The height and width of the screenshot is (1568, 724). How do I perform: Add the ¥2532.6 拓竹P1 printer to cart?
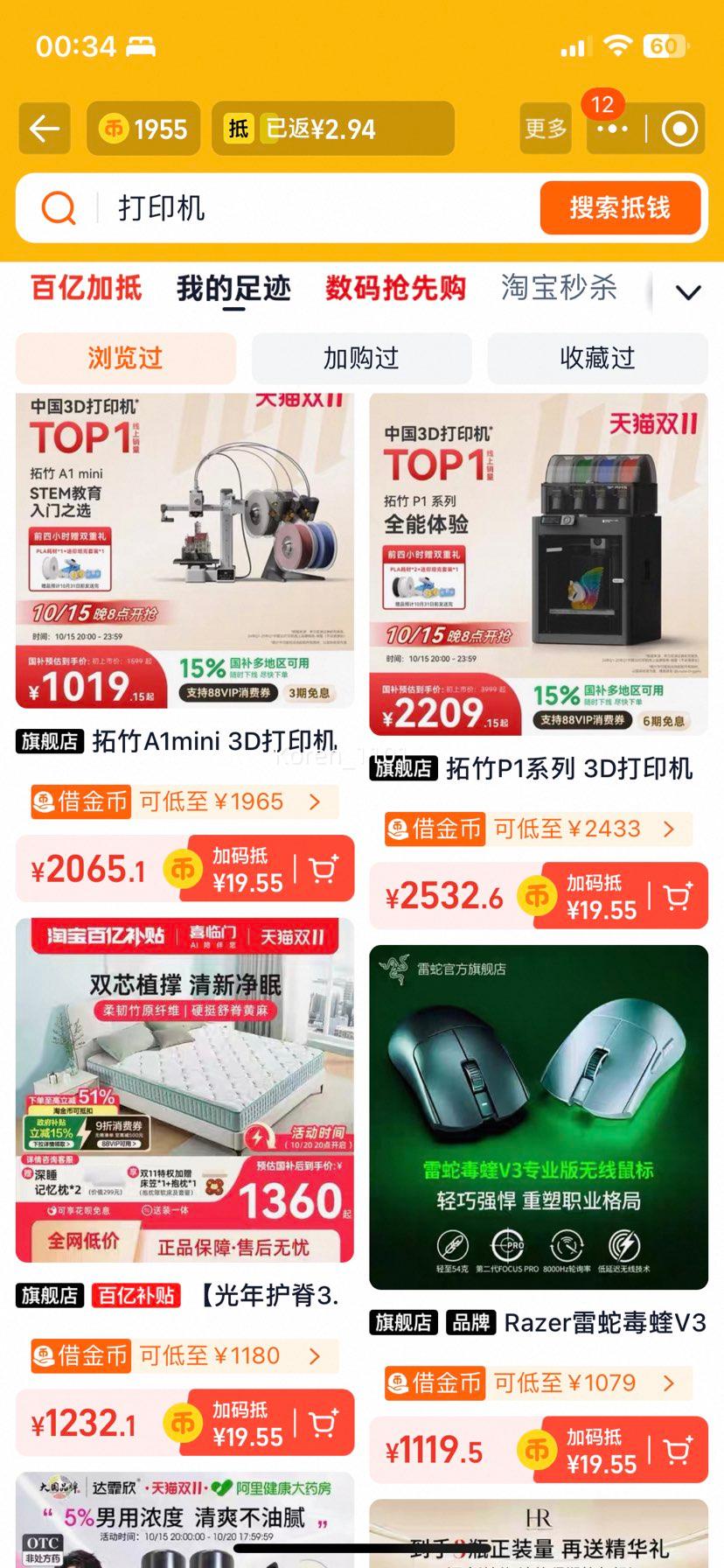[x=678, y=896]
